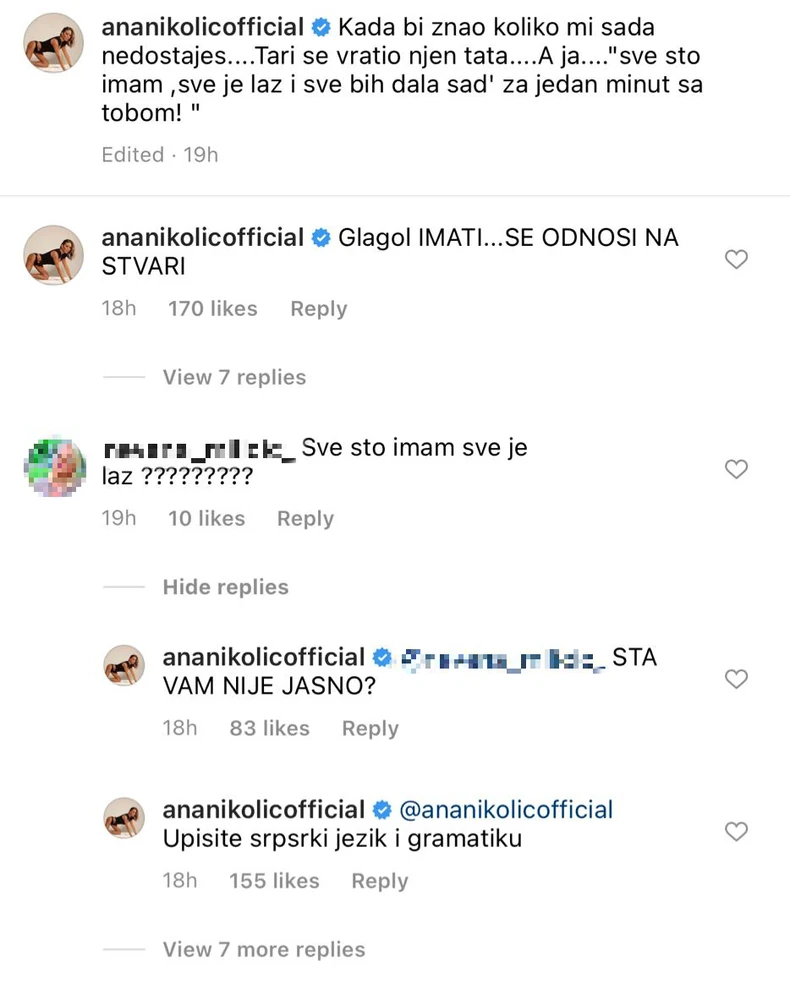Like the 'Glagol IMATI' comment
Image resolution: width=790 pixels, height=994 pixels.
pyautogui.click(x=736, y=260)
